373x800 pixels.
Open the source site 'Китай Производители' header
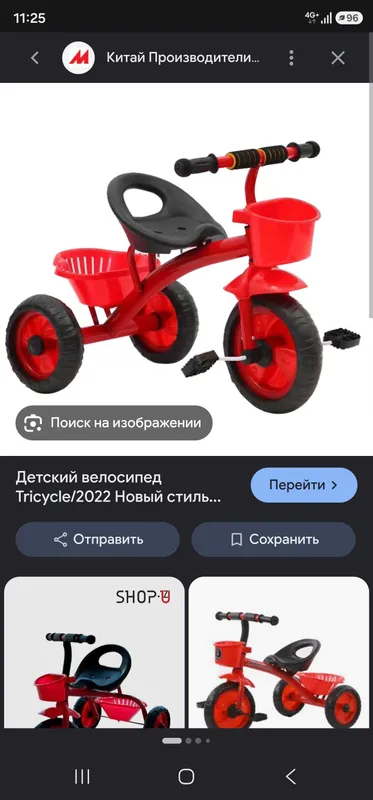point(183,58)
